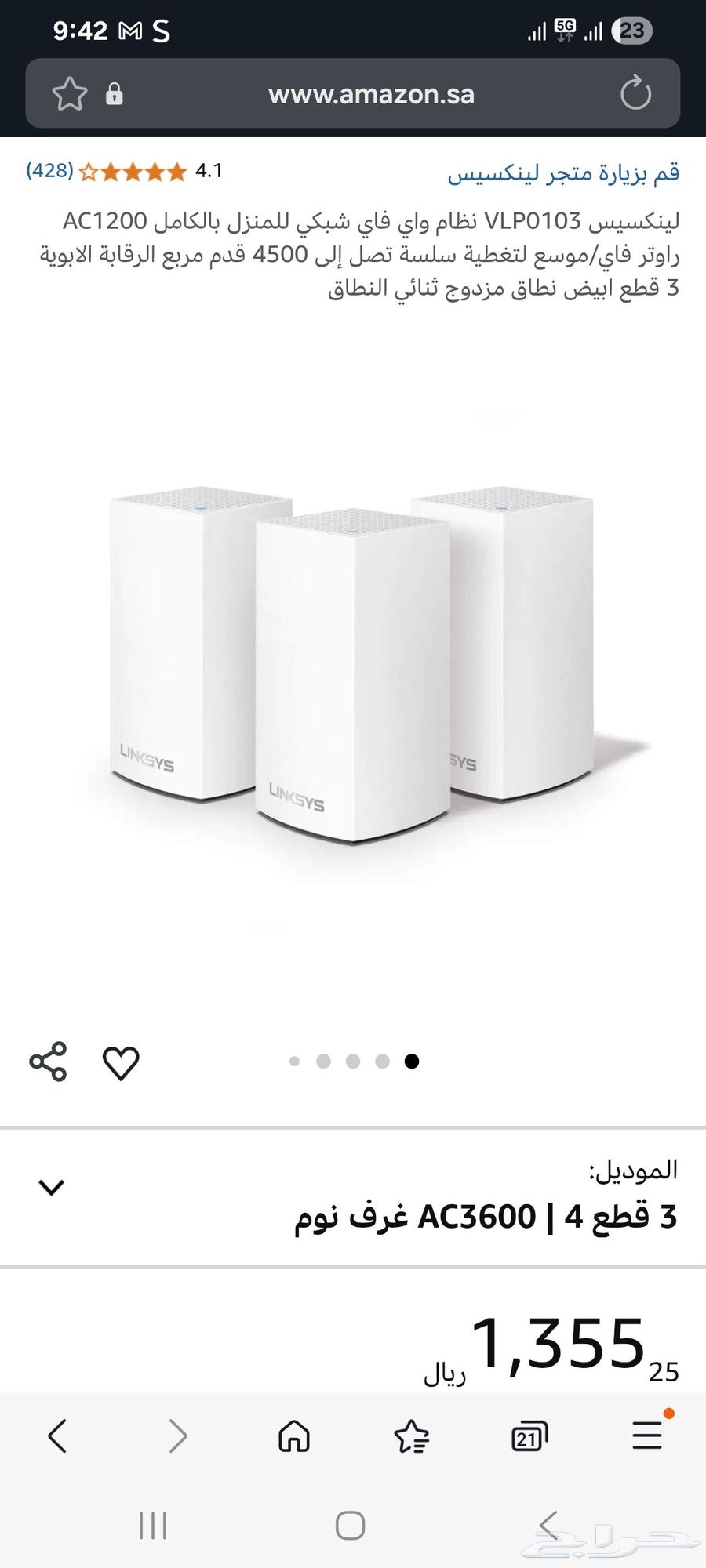The width and height of the screenshot is (706, 1568).
Task: Select the first image carousel dot
Action: pos(294,1061)
